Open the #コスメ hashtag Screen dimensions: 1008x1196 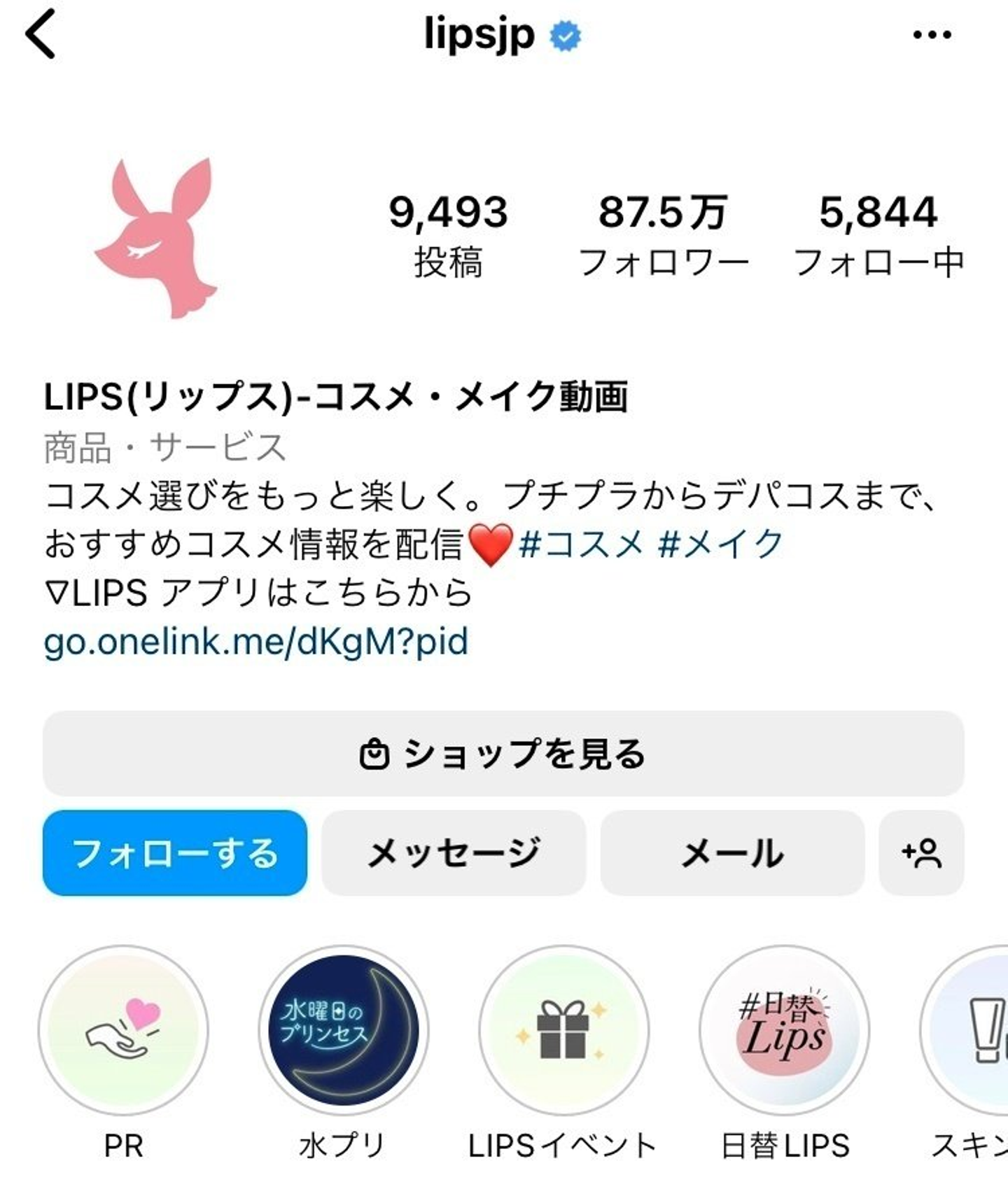click(x=581, y=544)
